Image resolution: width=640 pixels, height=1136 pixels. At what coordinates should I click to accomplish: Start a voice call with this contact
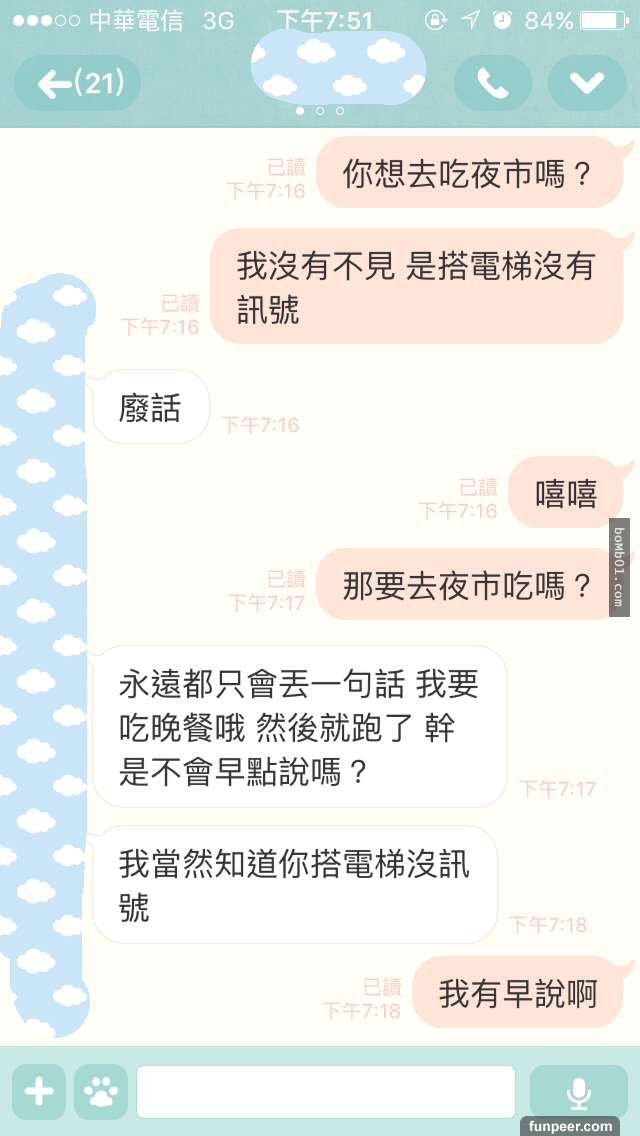[x=492, y=84]
